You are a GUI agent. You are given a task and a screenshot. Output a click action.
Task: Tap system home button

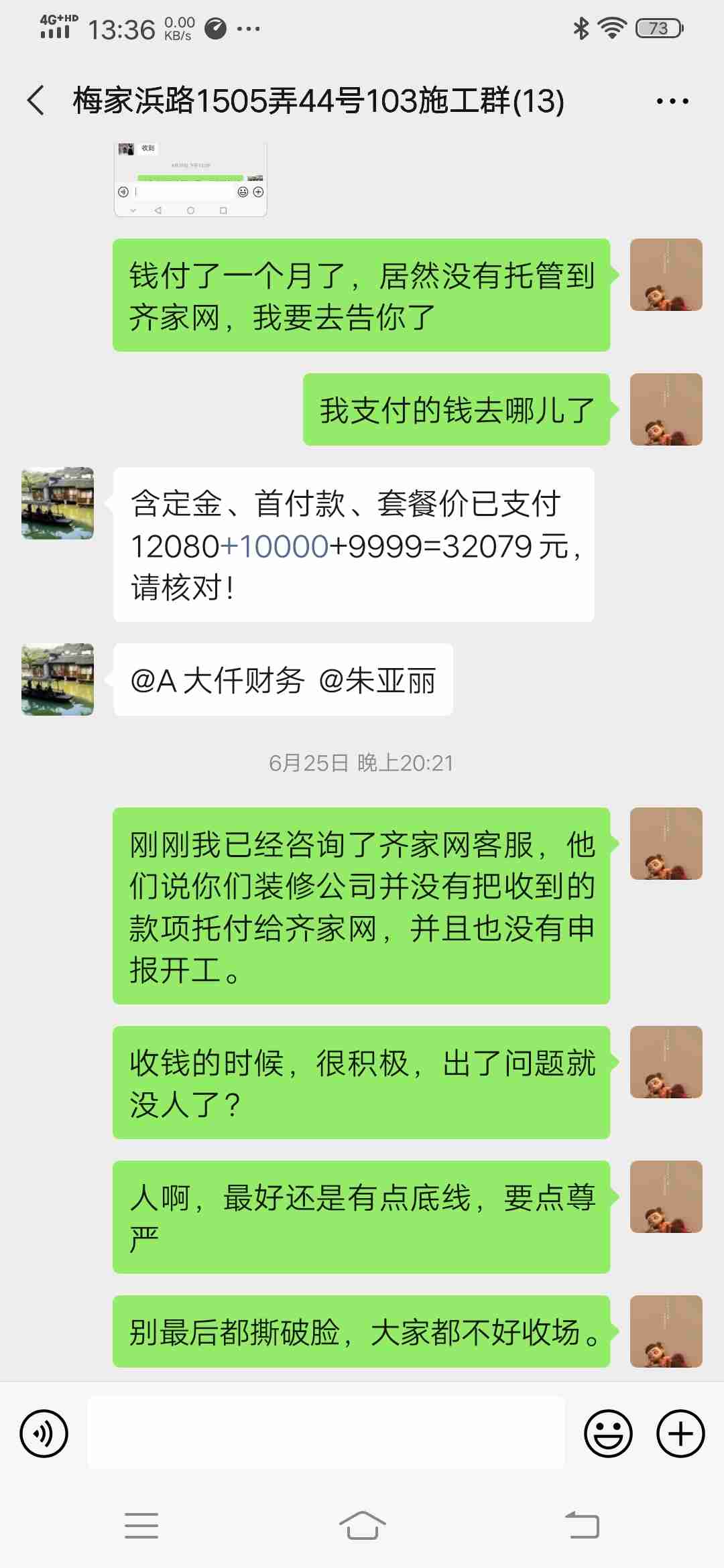tap(362, 1526)
